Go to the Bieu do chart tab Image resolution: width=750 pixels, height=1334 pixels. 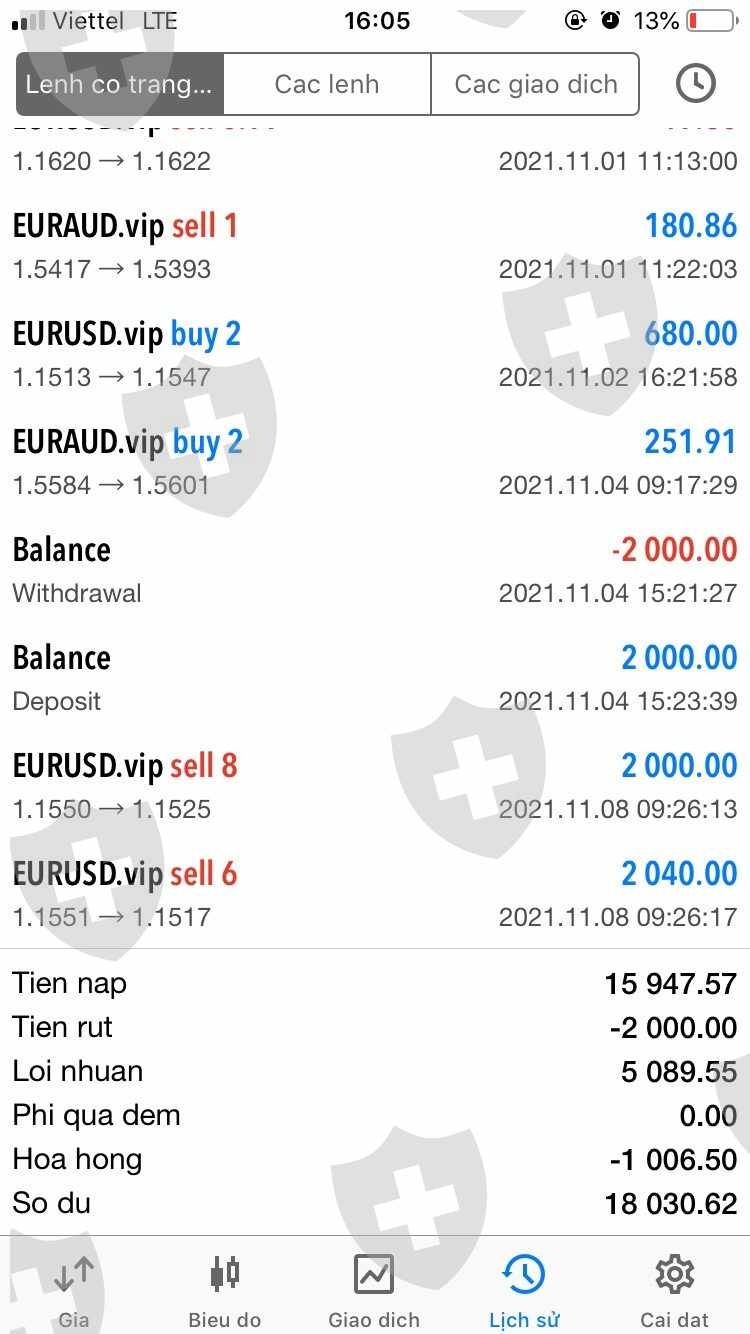coord(225,1291)
